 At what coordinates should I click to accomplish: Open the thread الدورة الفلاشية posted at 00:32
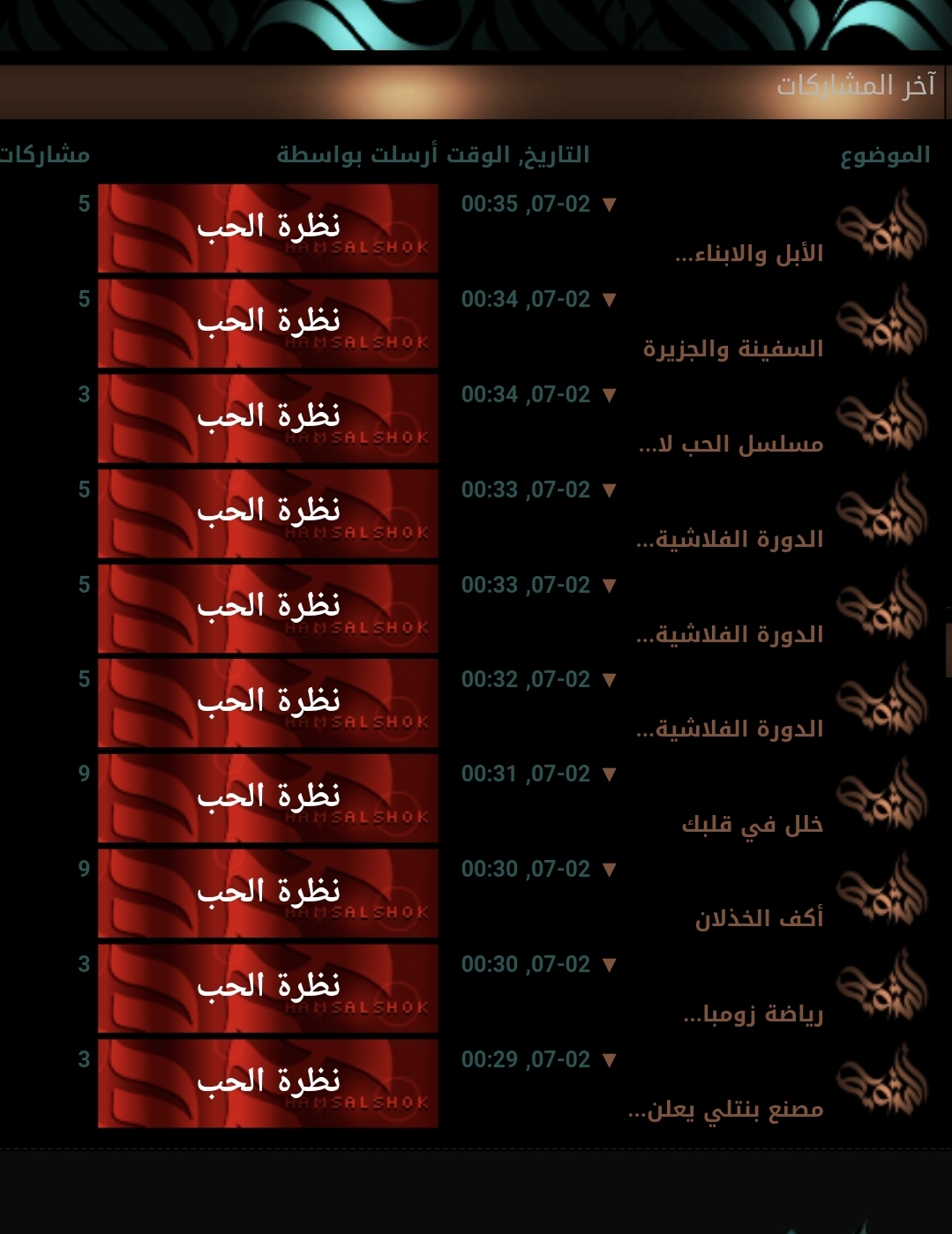[730, 729]
